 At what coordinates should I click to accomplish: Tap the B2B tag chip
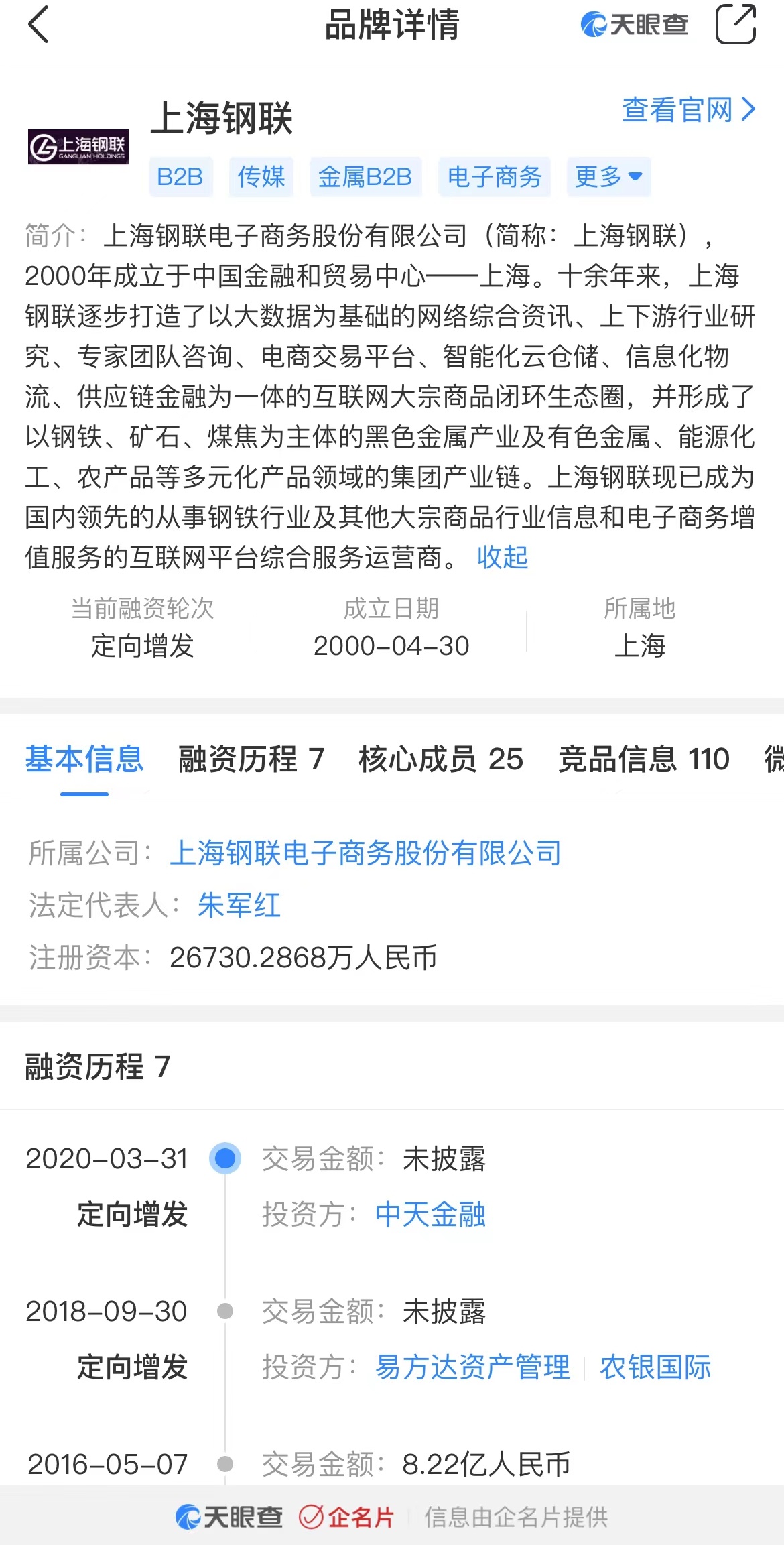180,177
